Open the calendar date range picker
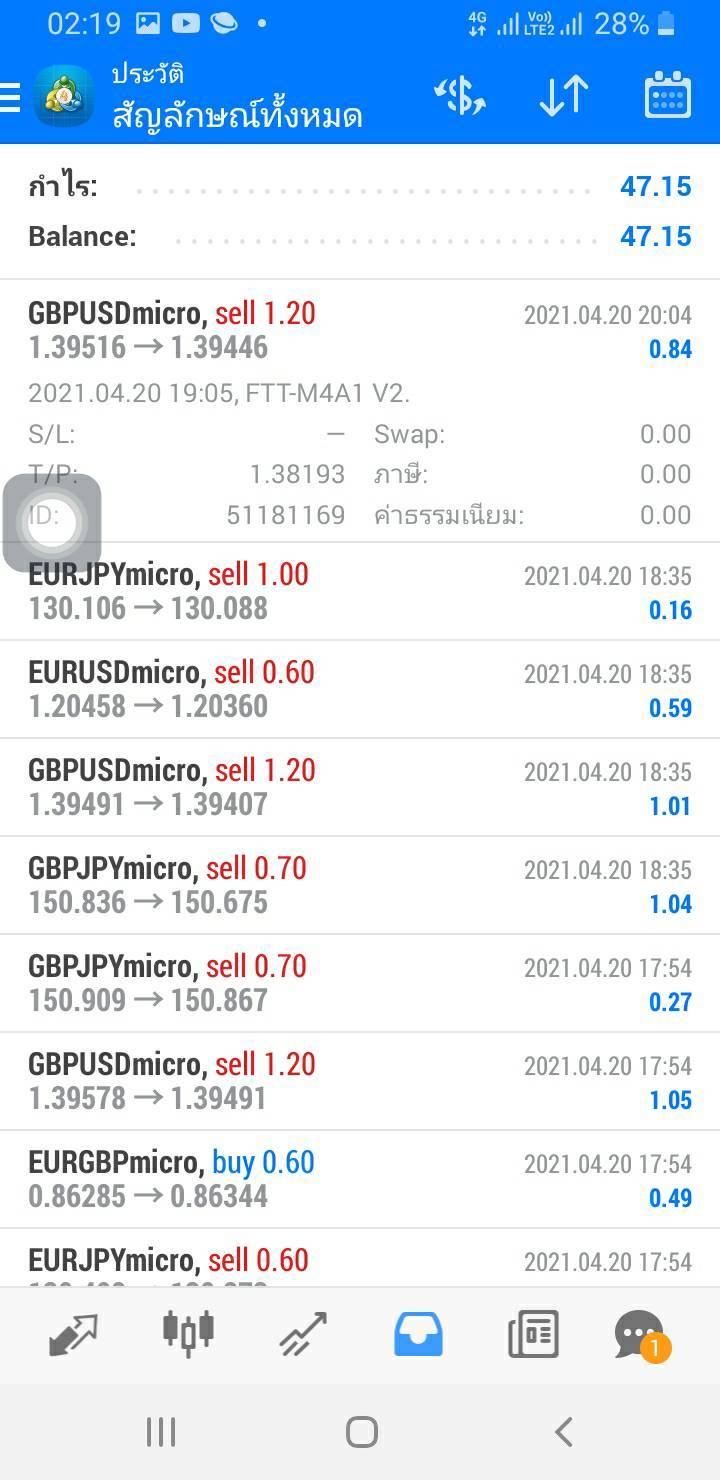 [x=668, y=96]
